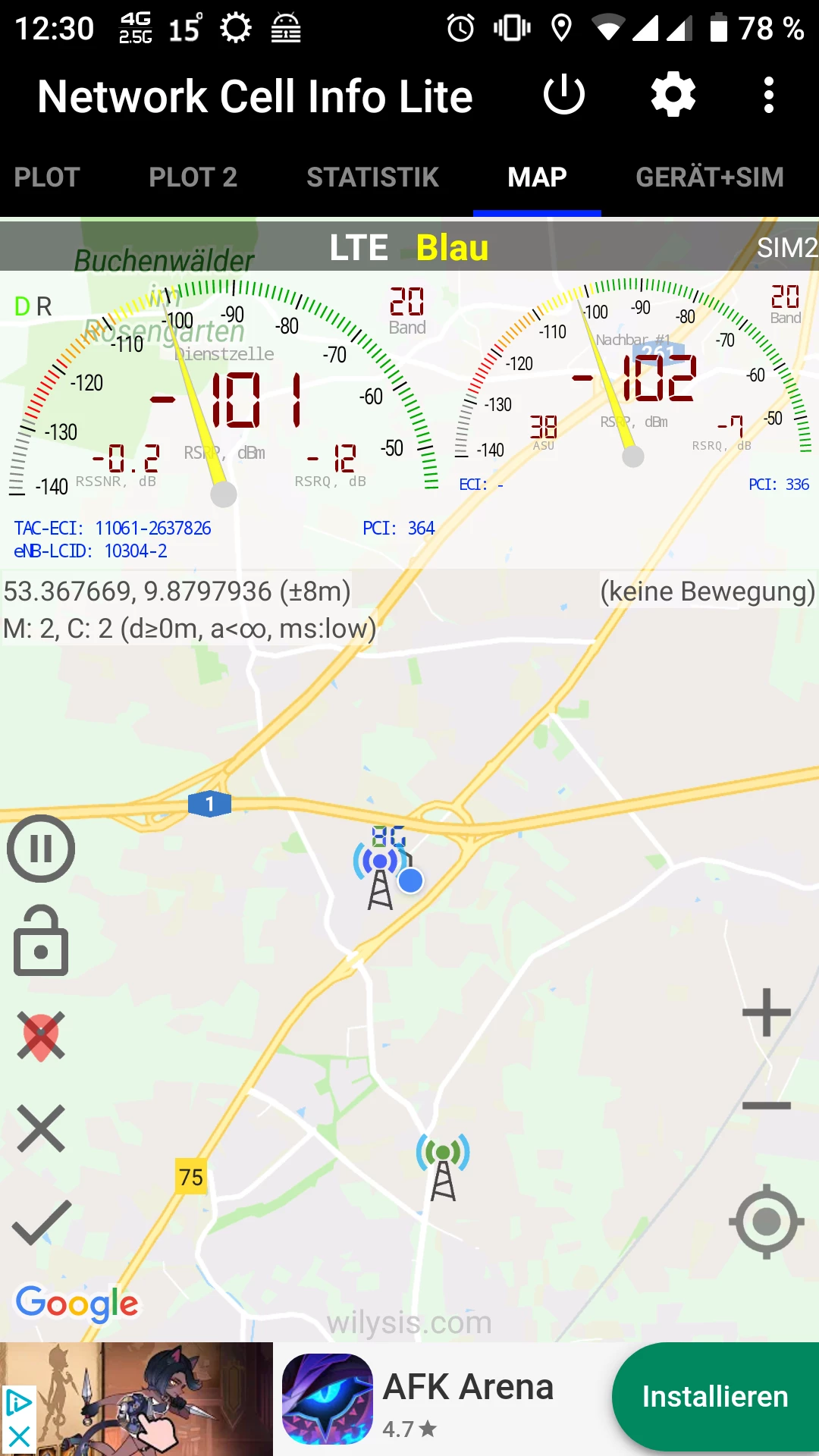Select the blue cell tower marker
This screenshot has height=1456, width=819.
(380, 877)
